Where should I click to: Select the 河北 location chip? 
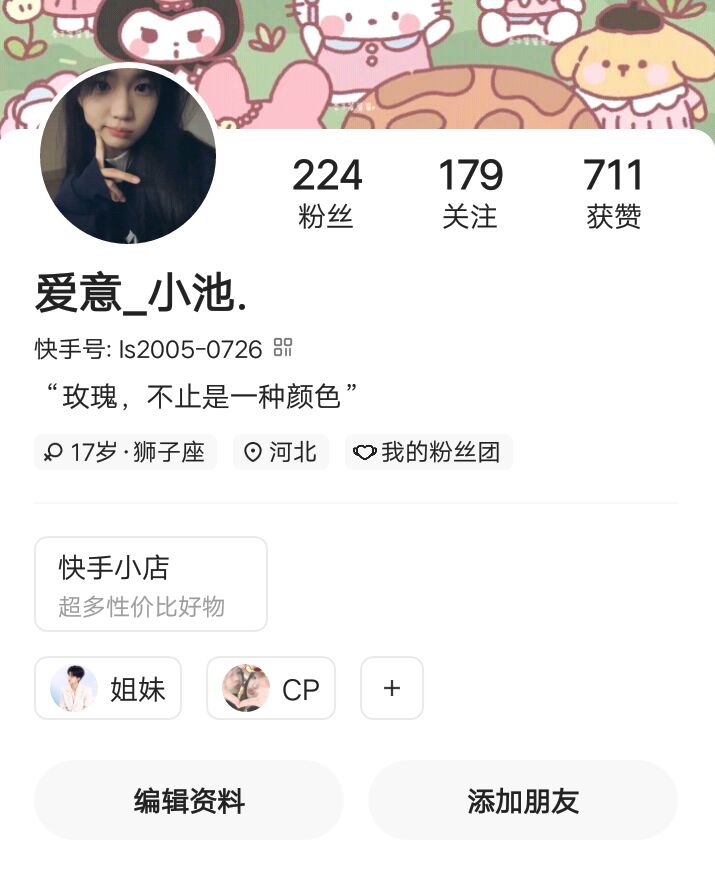(281, 452)
